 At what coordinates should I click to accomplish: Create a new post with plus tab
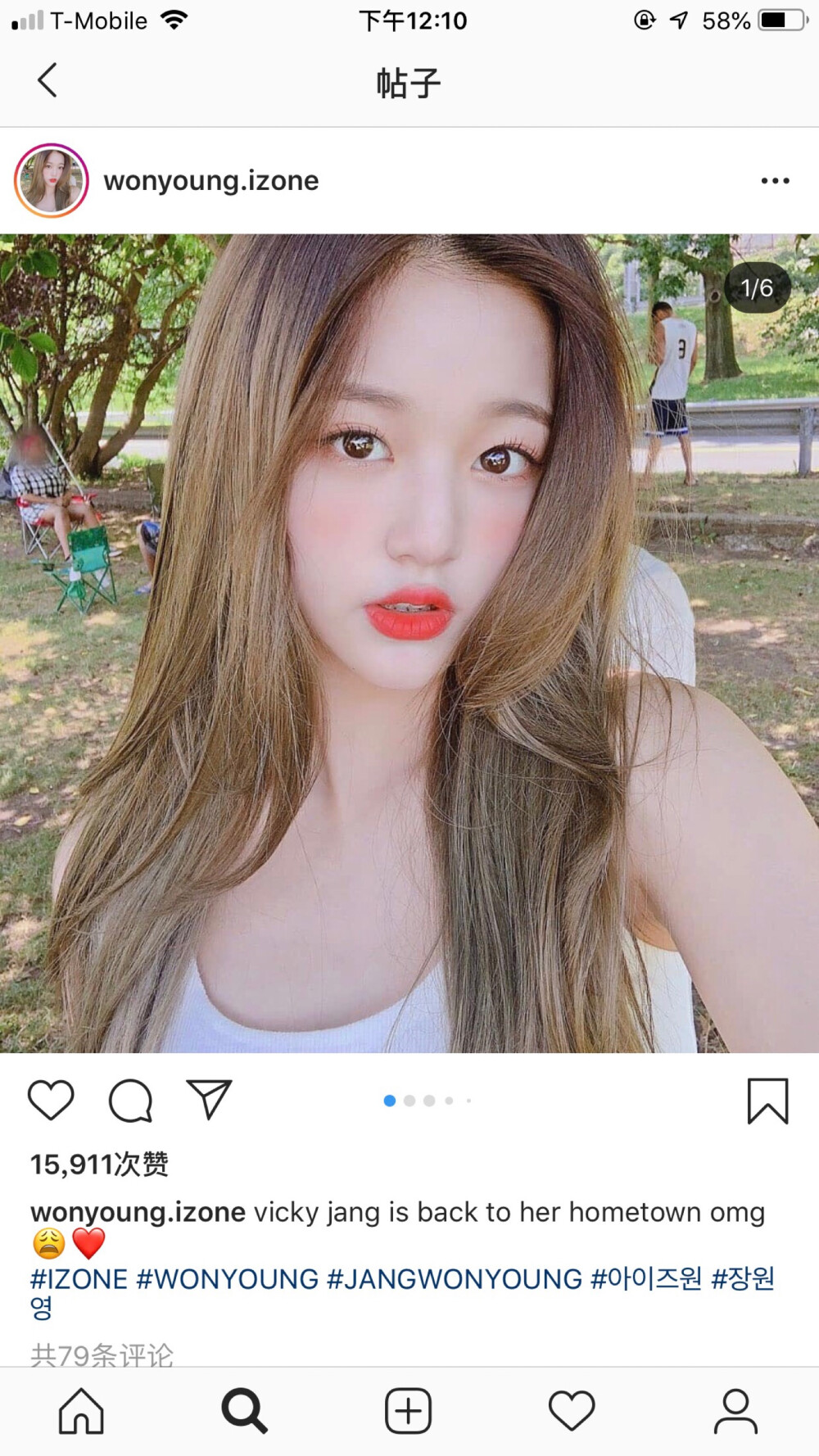click(408, 1411)
